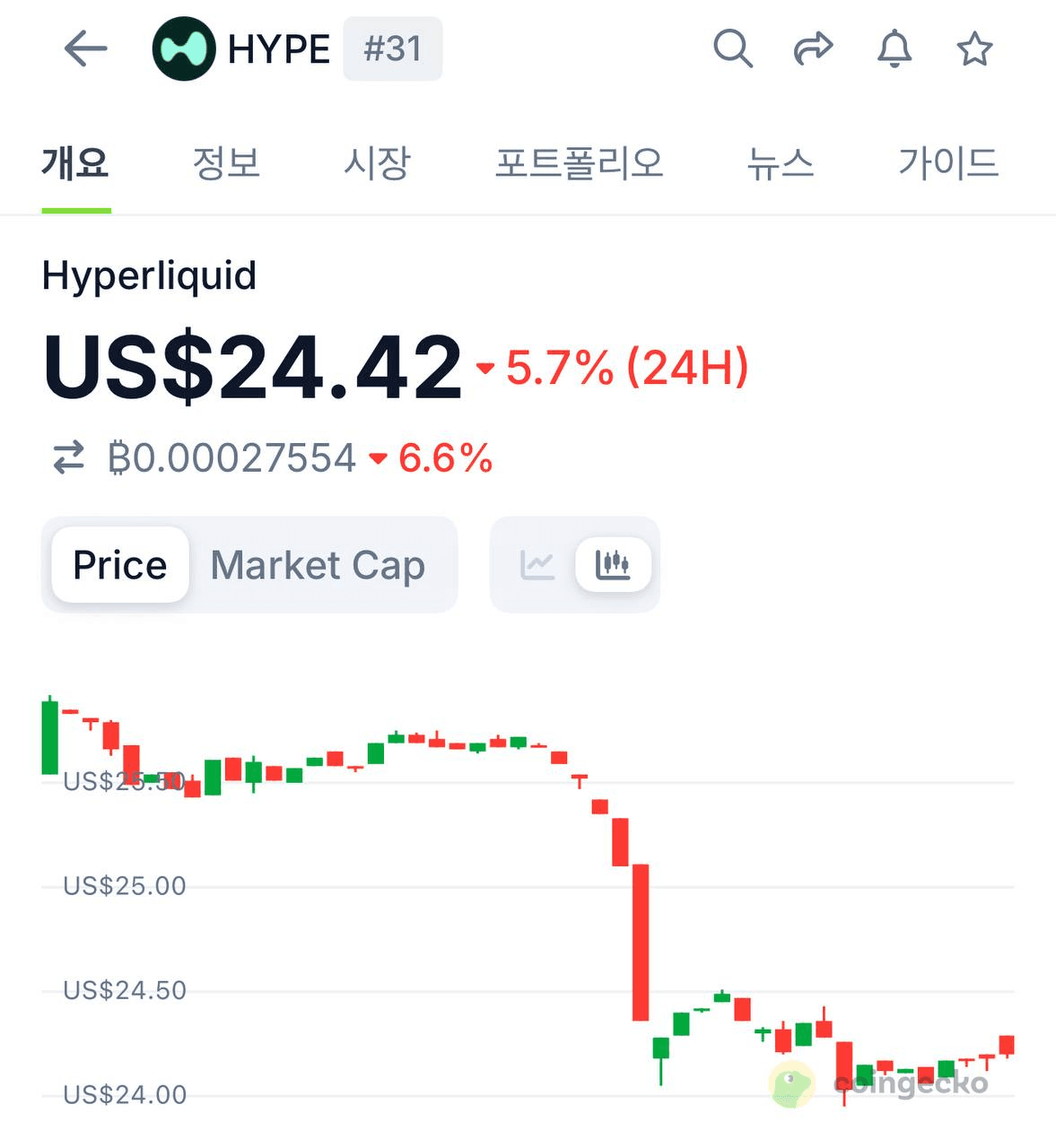The height and width of the screenshot is (1148, 1056).
Task: Swap the BTC conversion currency arrows
Action: point(68,457)
